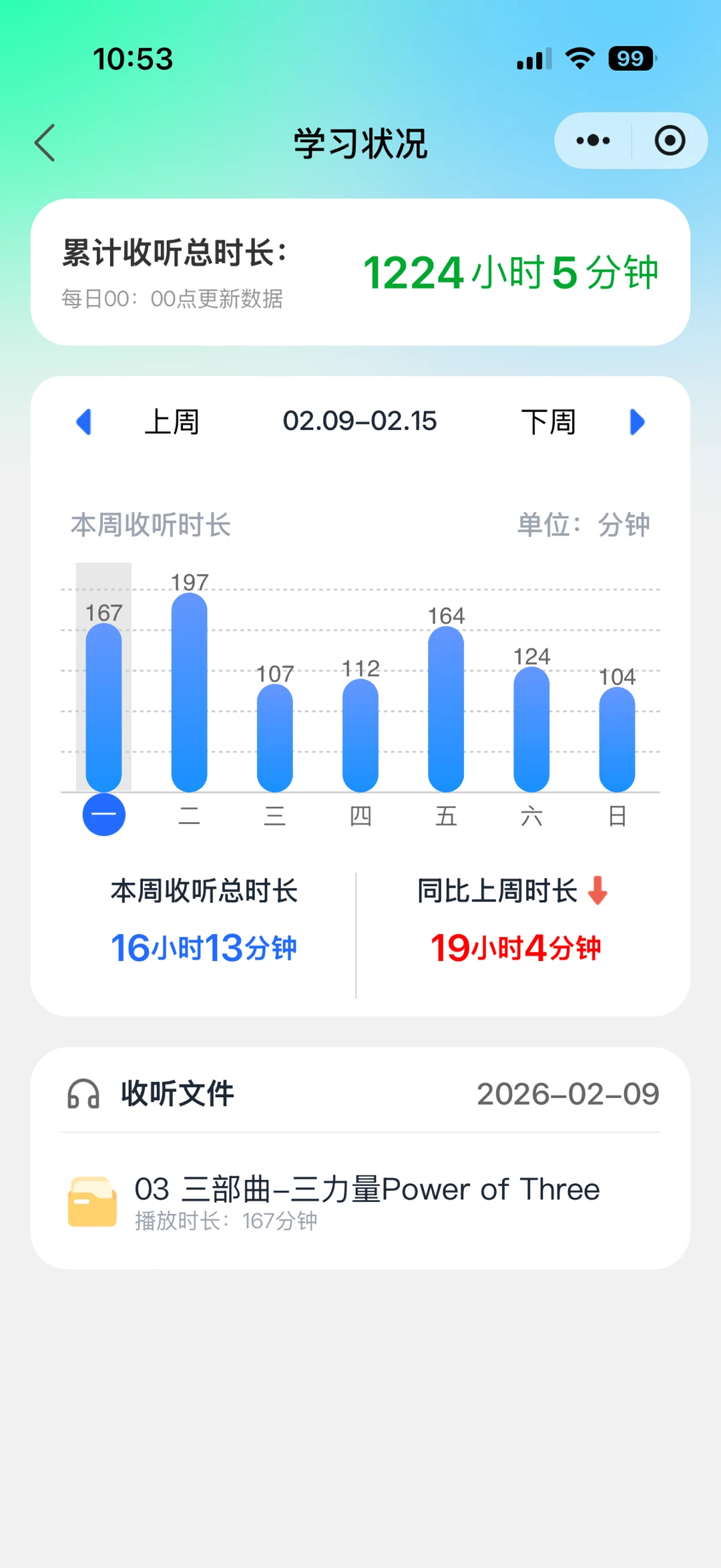Image resolution: width=721 pixels, height=1568 pixels.
Task: Open the mini-program more options menu
Action: coord(593,141)
